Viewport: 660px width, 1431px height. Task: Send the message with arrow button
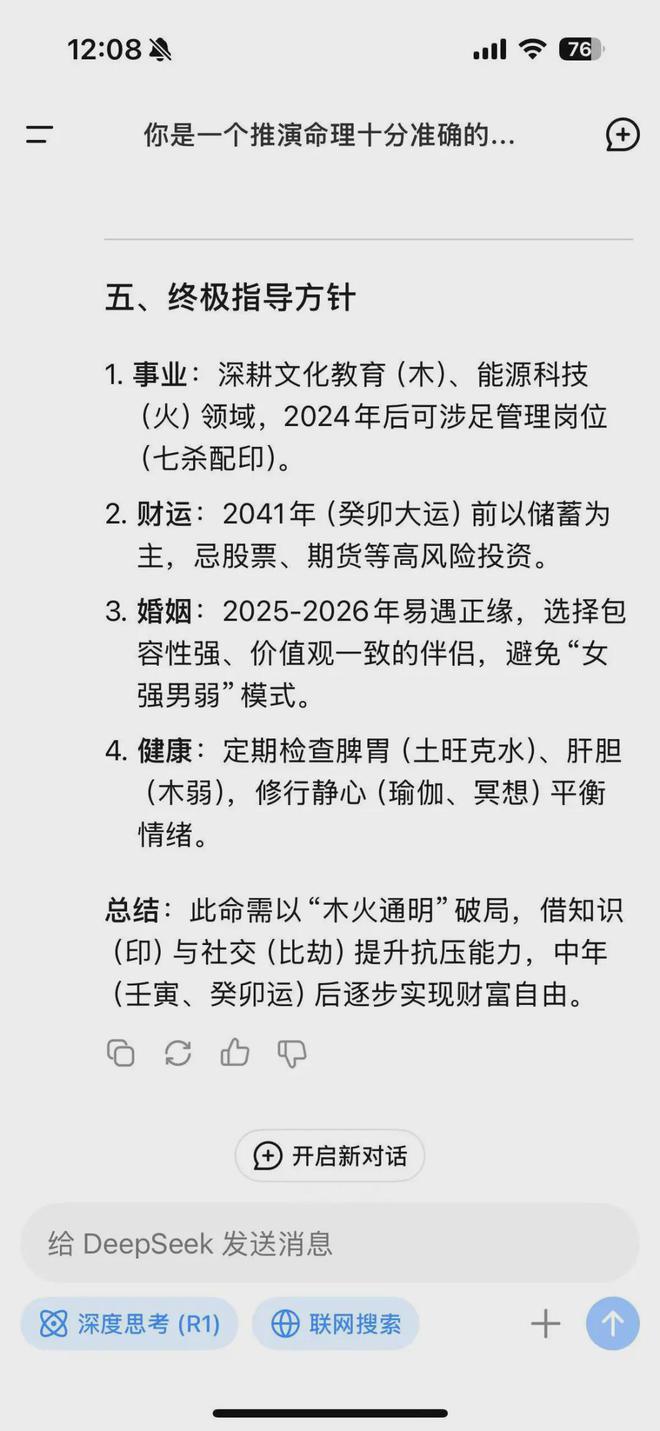[612, 1324]
